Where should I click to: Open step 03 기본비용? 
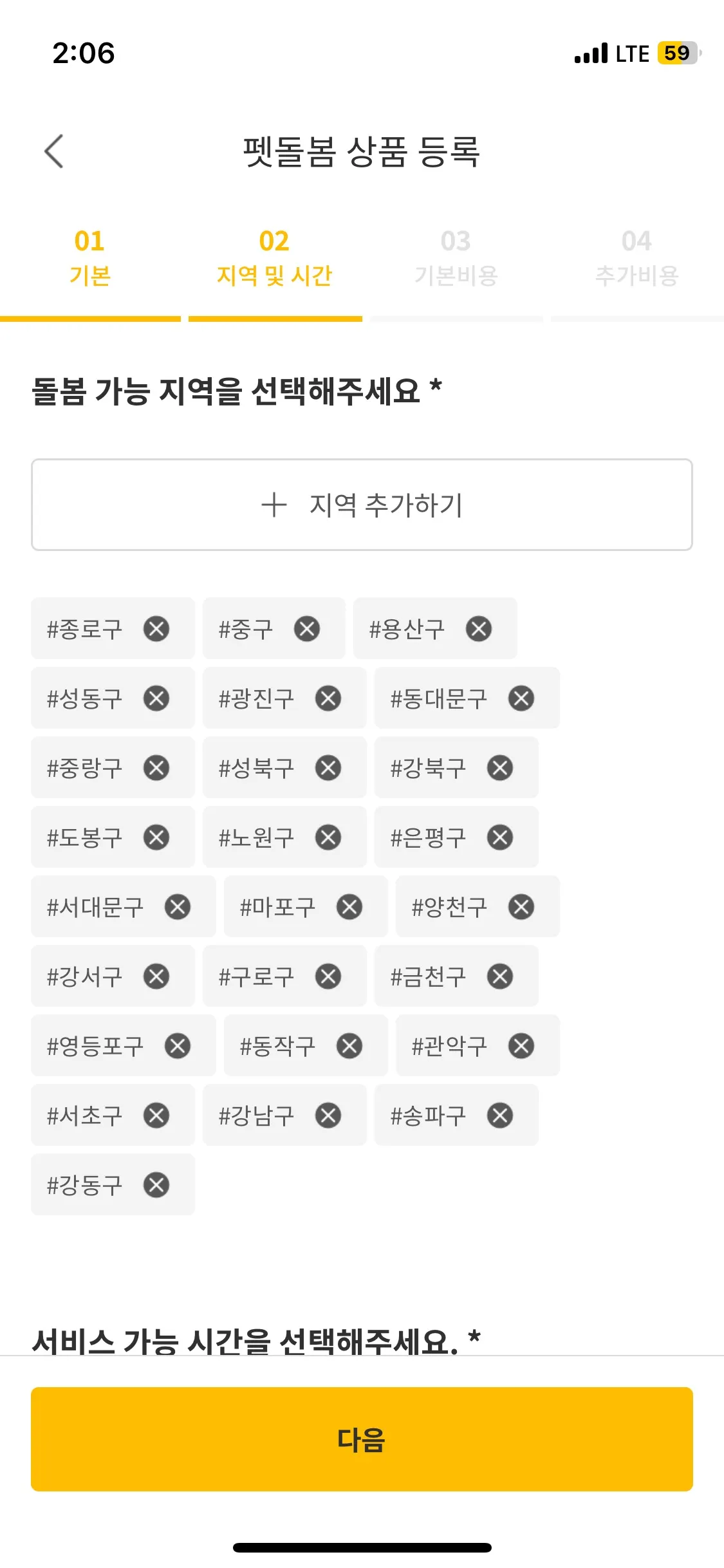click(456, 259)
